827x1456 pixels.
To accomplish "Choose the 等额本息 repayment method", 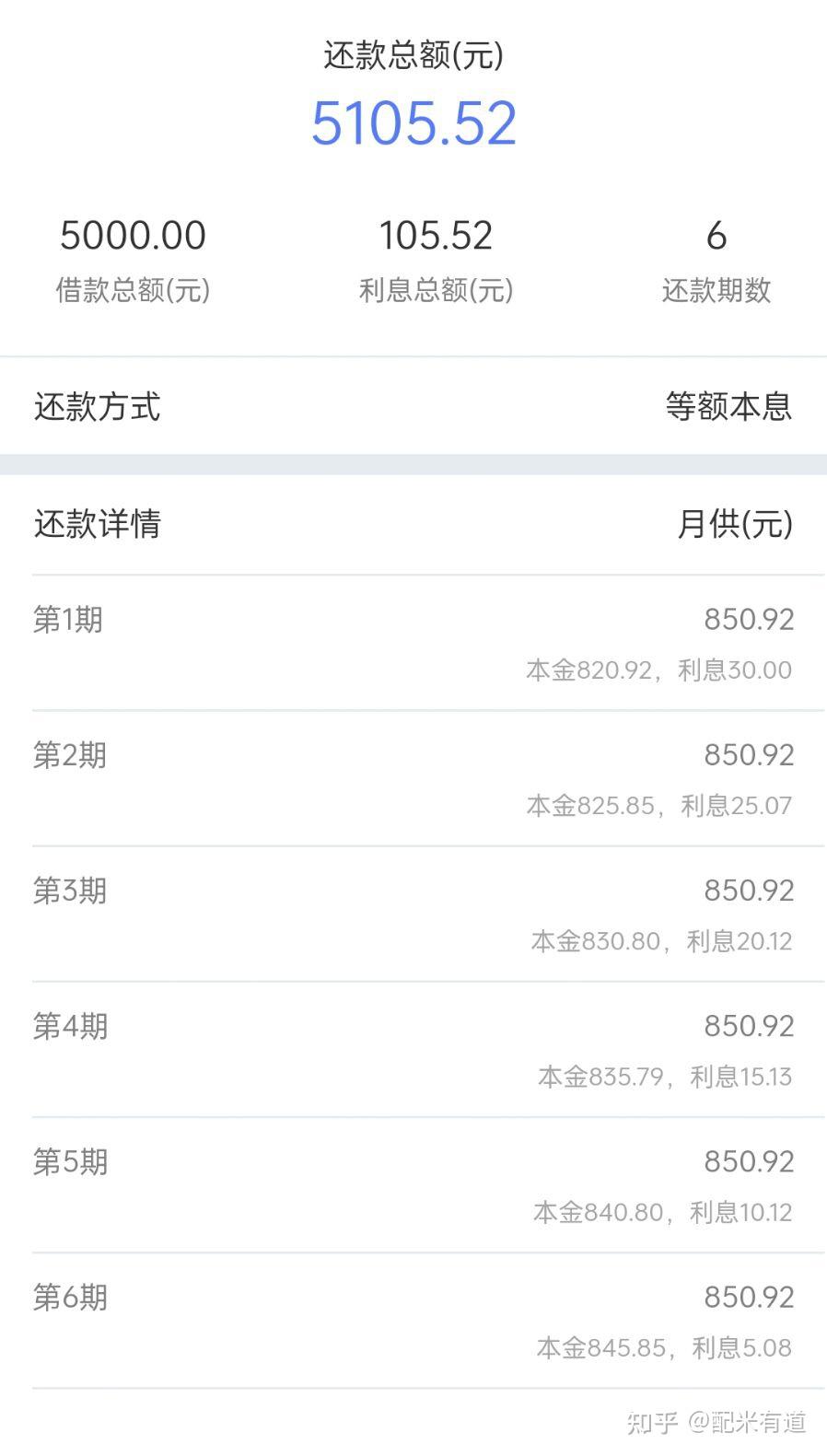I will coord(728,407).
